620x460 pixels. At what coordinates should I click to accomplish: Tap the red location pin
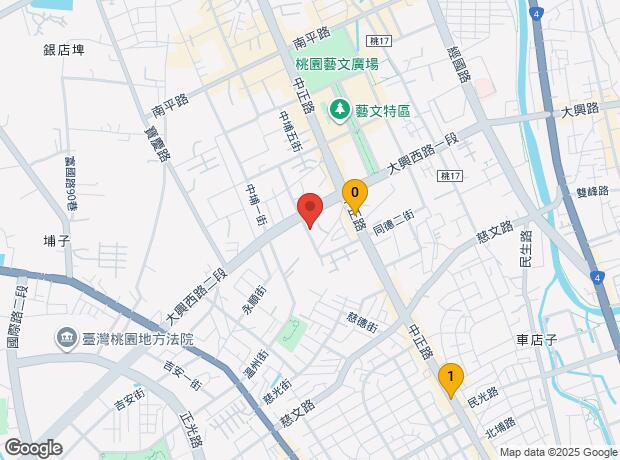click(310, 209)
